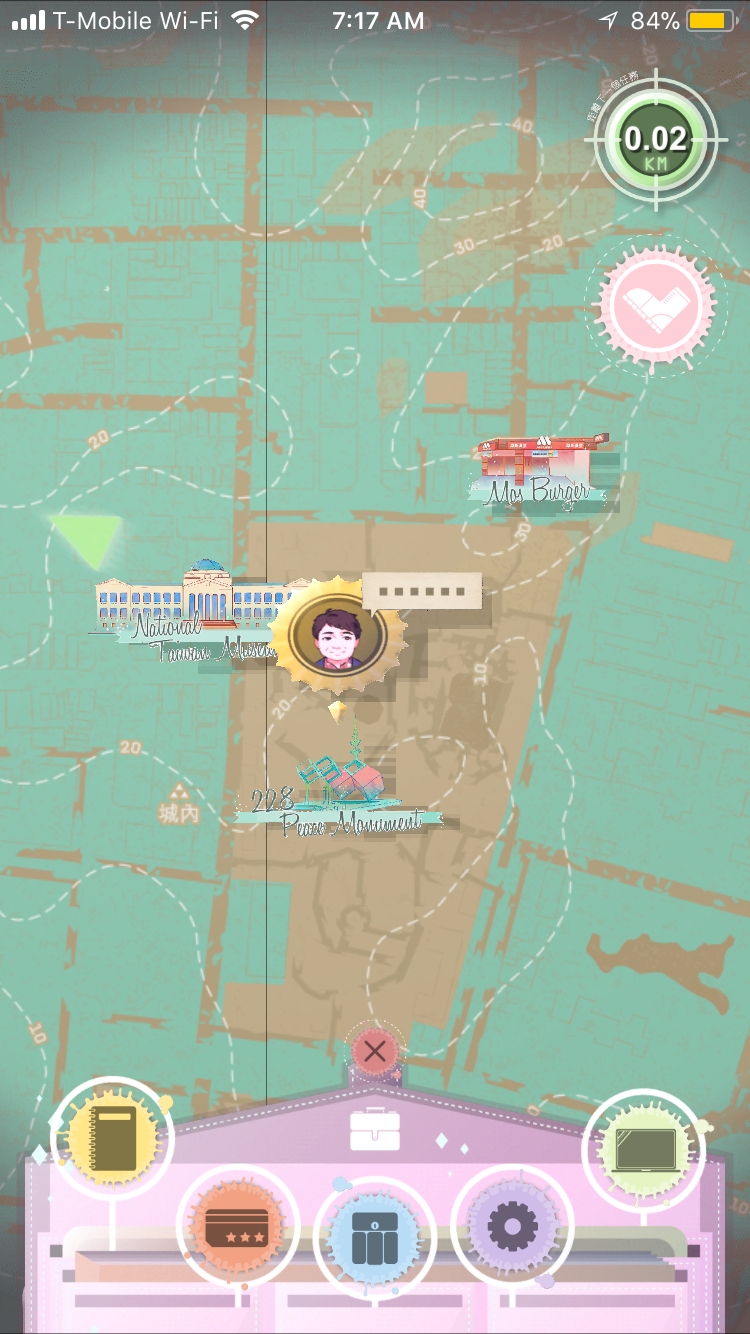Tap the character avatar badge

pos(336,636)
